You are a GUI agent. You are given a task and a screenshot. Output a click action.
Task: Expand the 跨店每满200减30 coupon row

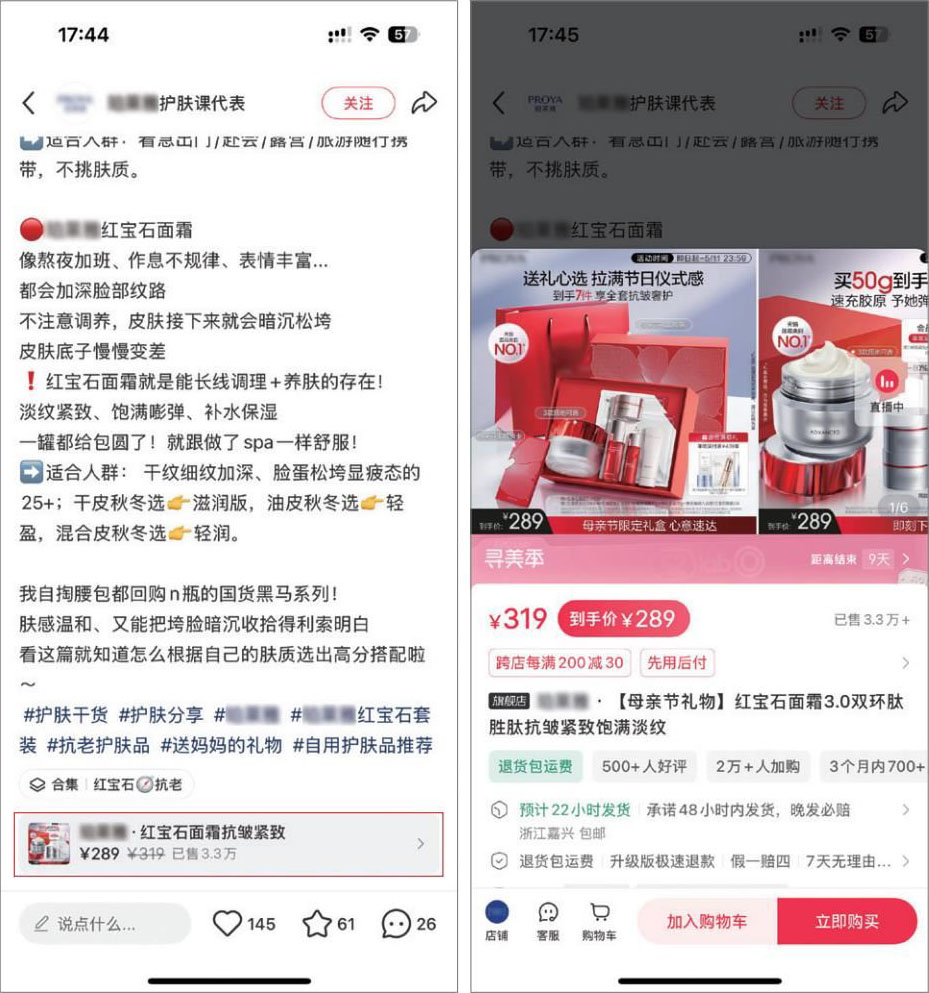pos(700,662)
